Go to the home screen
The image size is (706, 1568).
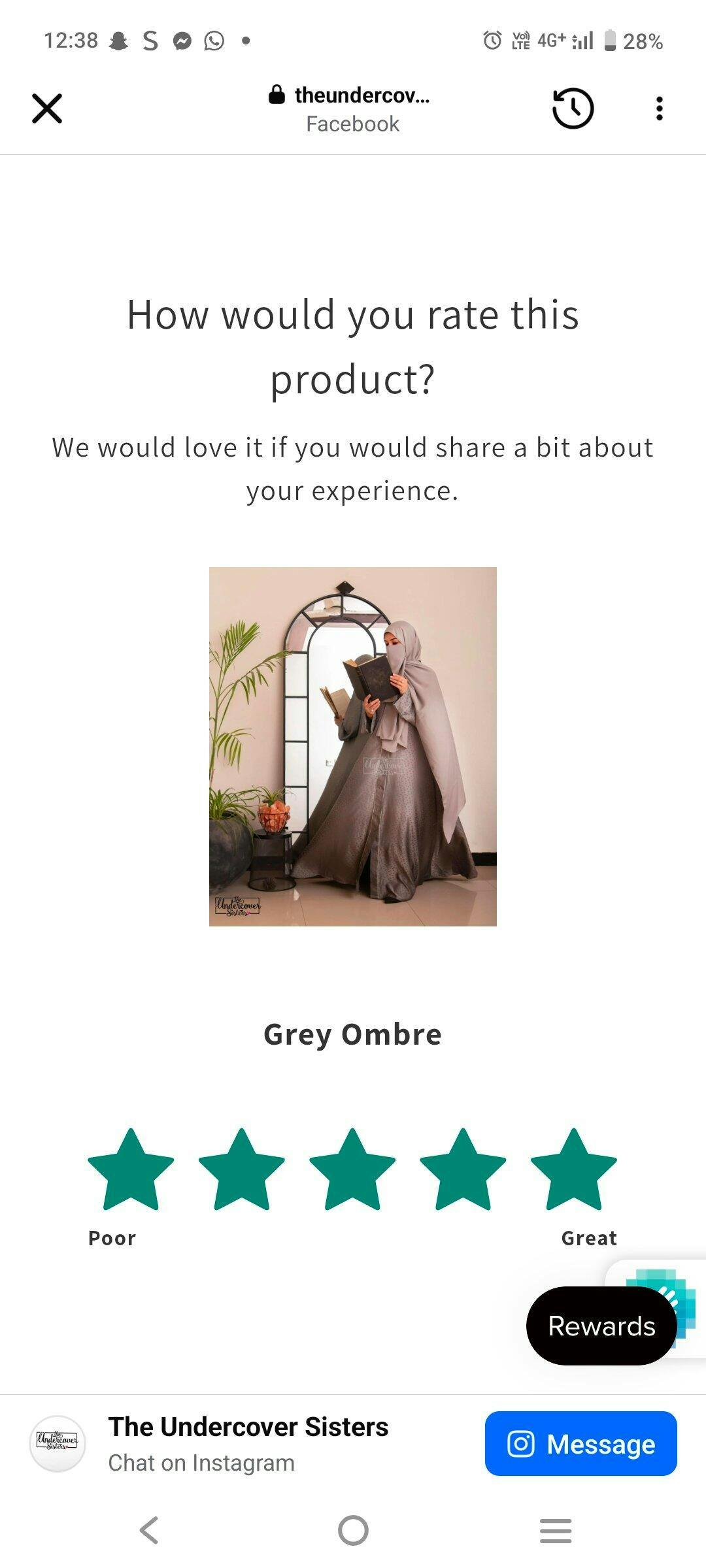353,1530
